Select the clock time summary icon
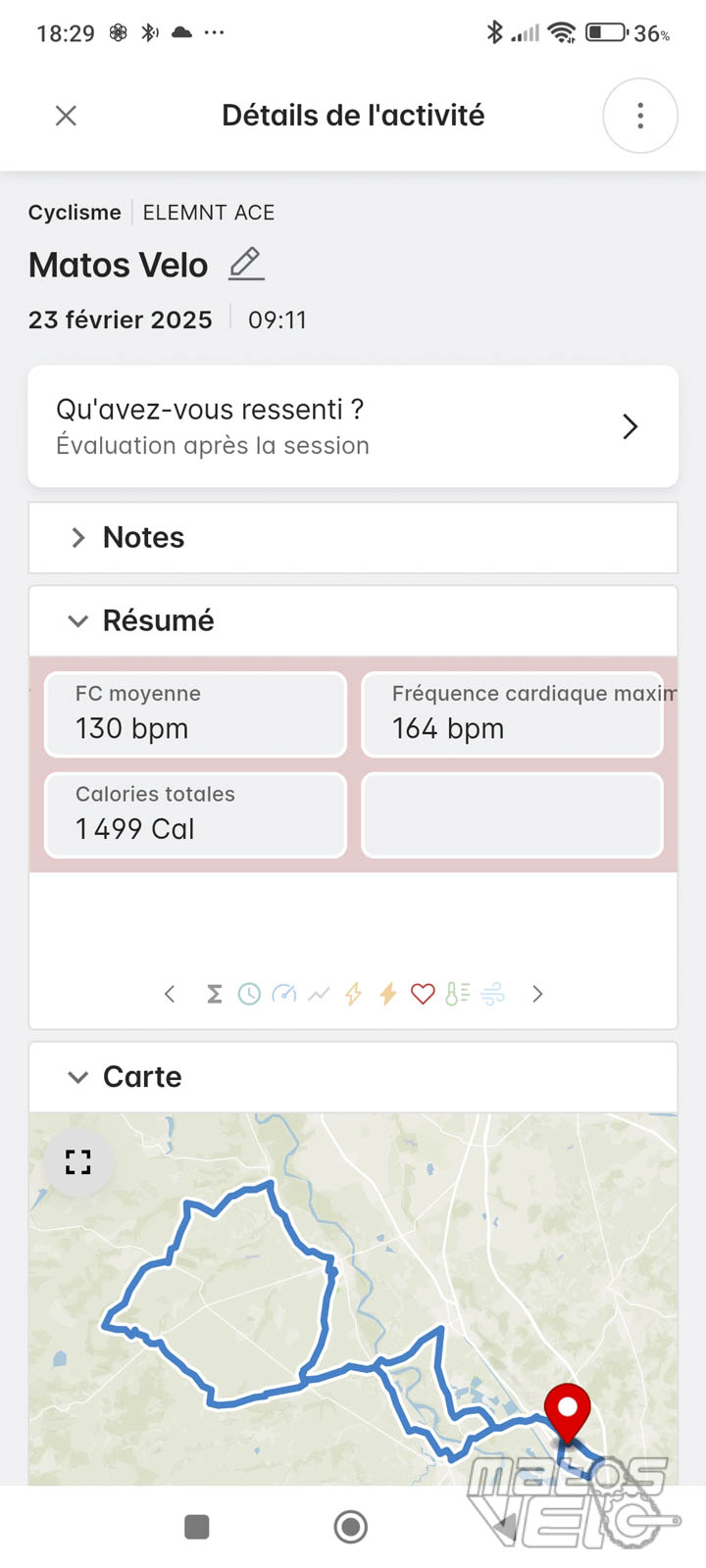 pos(249,994)
